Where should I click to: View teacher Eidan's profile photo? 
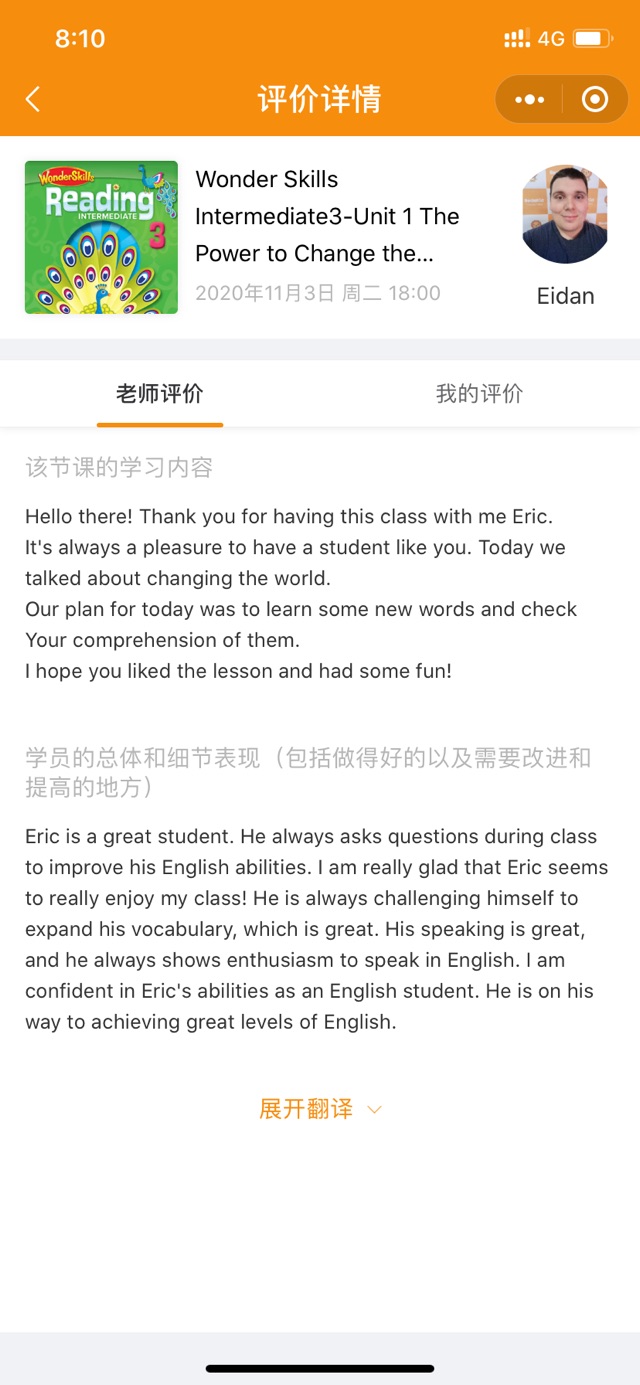click(x=565, y=215)
